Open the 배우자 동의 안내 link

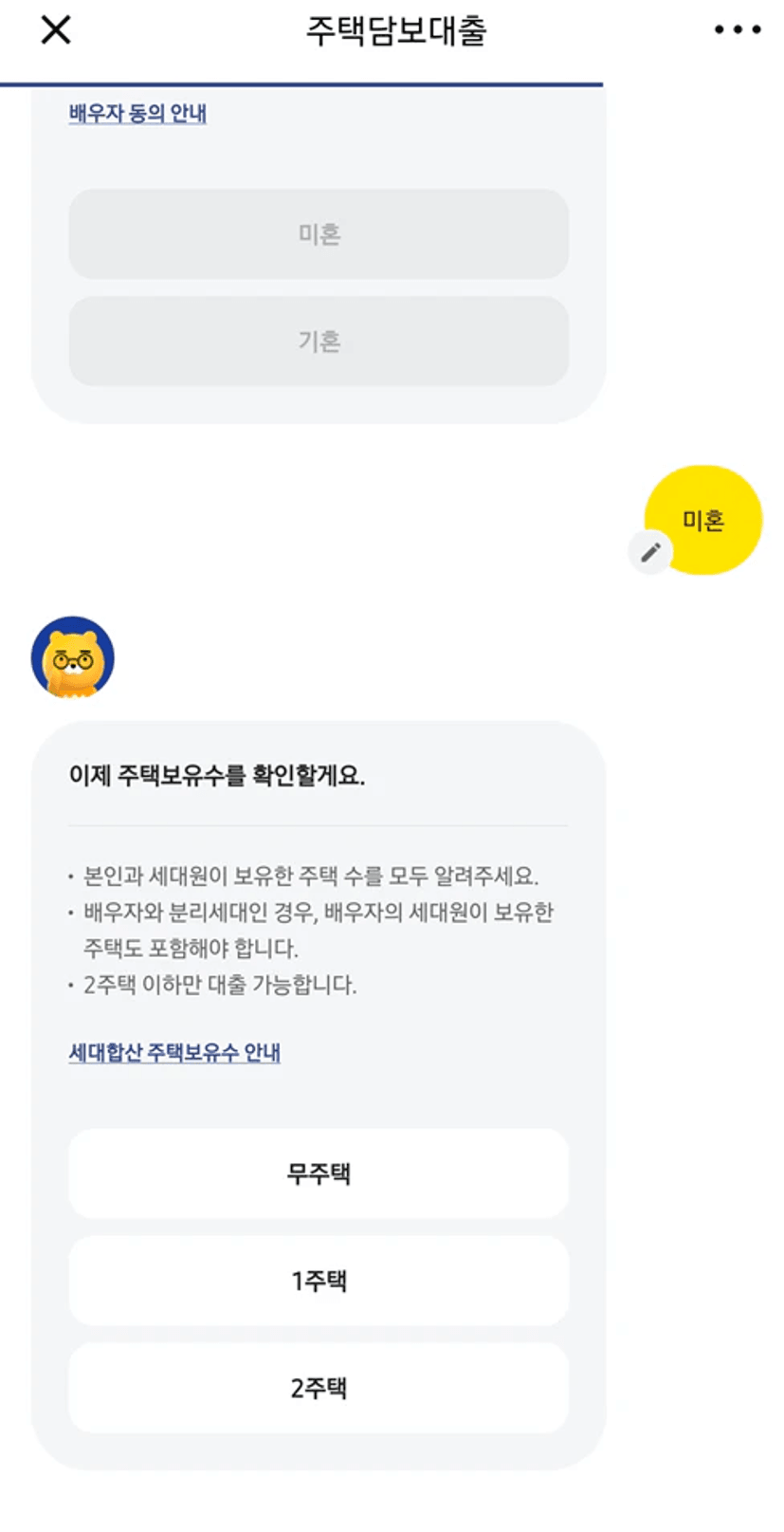[x=137, y=114]
